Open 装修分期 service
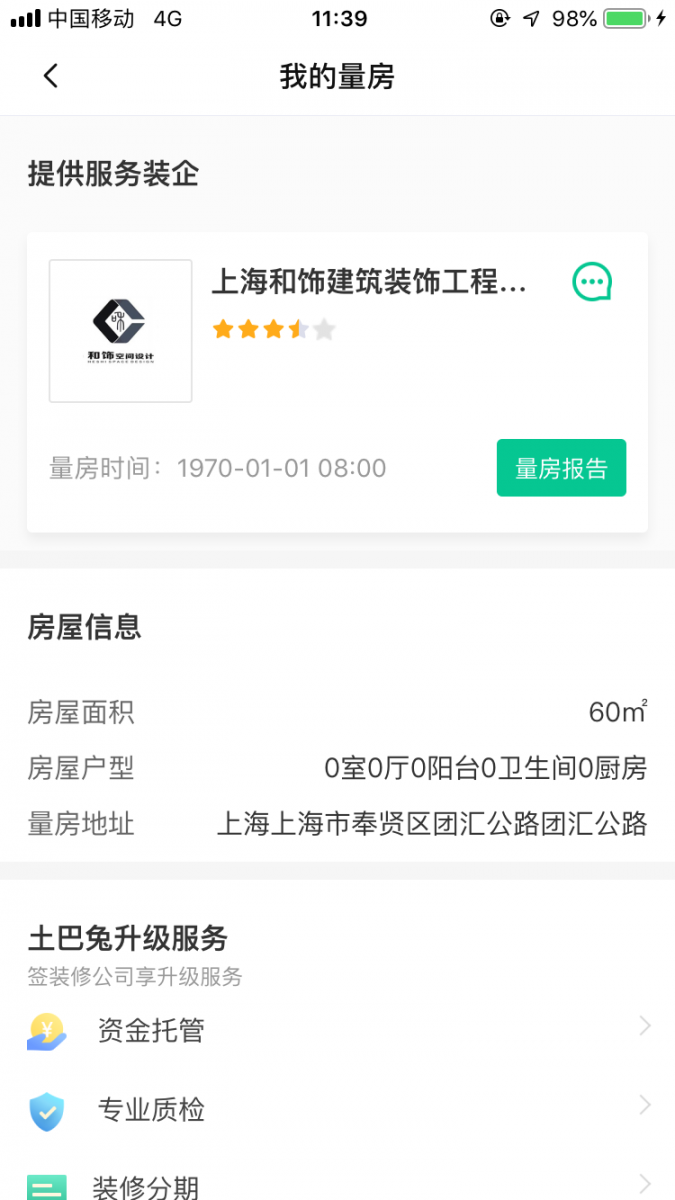 337,1185
